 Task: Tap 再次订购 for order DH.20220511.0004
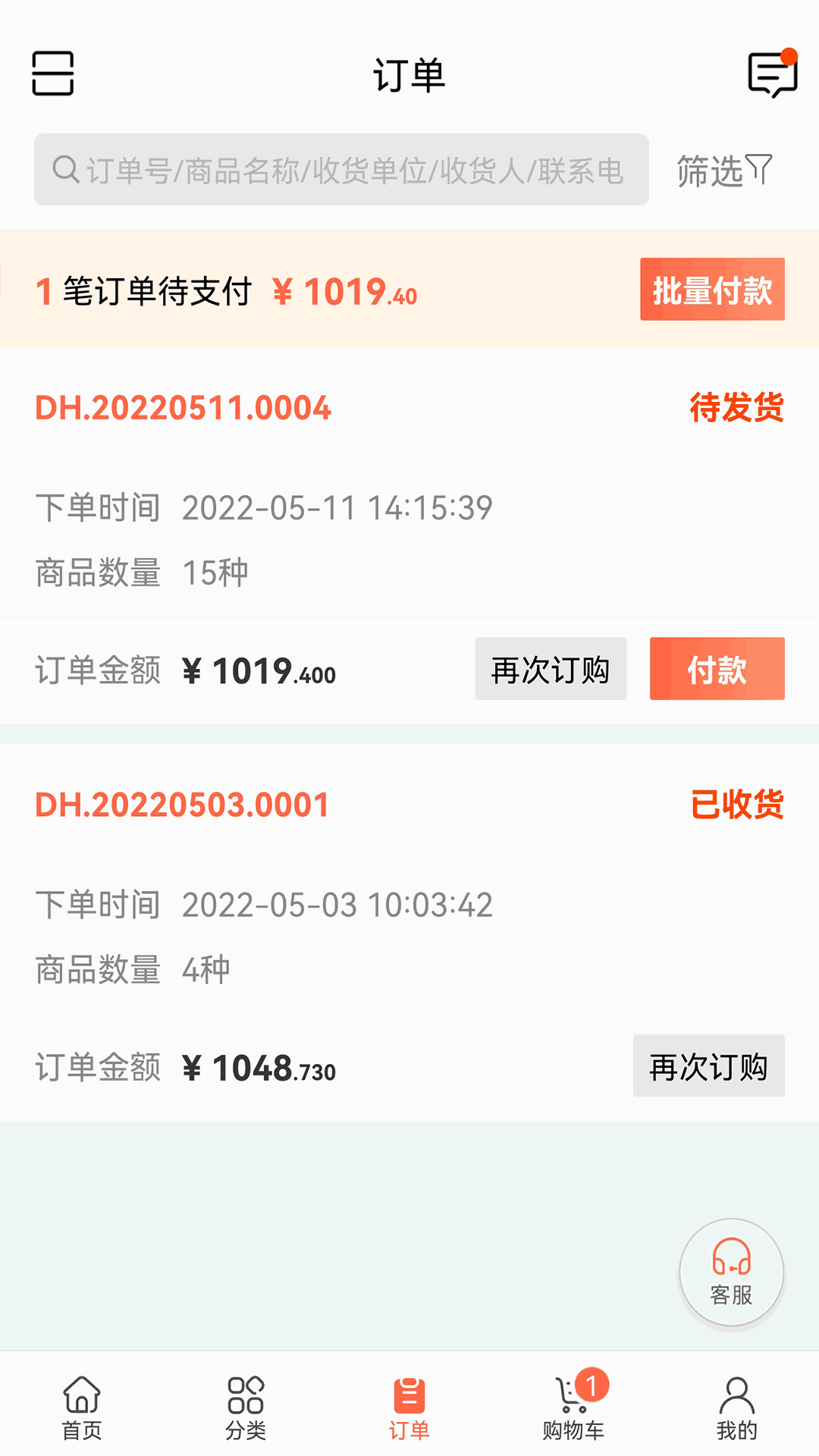pos(551,669)
